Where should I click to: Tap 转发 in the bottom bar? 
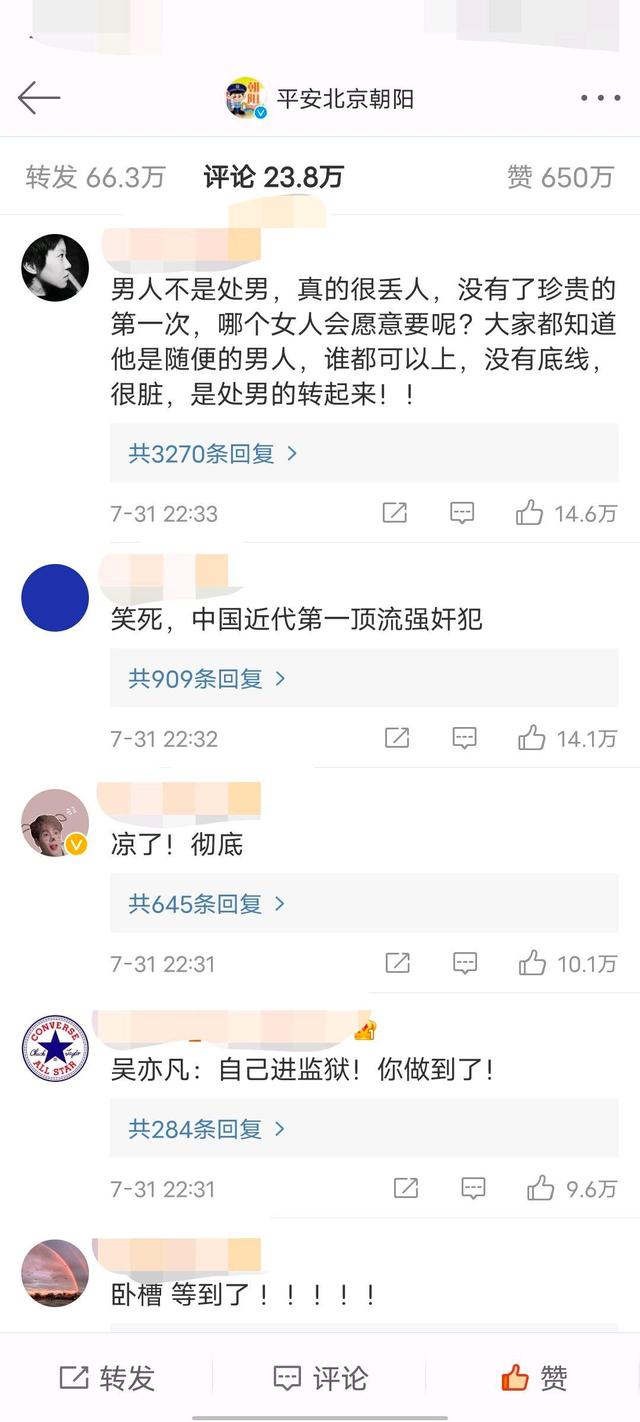click(x=107, y=1379)
